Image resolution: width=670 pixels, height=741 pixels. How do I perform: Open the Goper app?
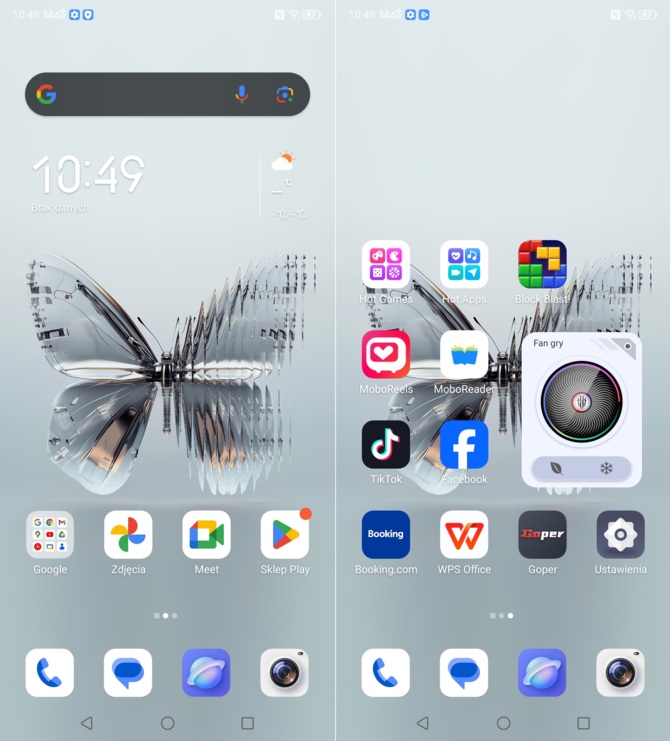542,535
